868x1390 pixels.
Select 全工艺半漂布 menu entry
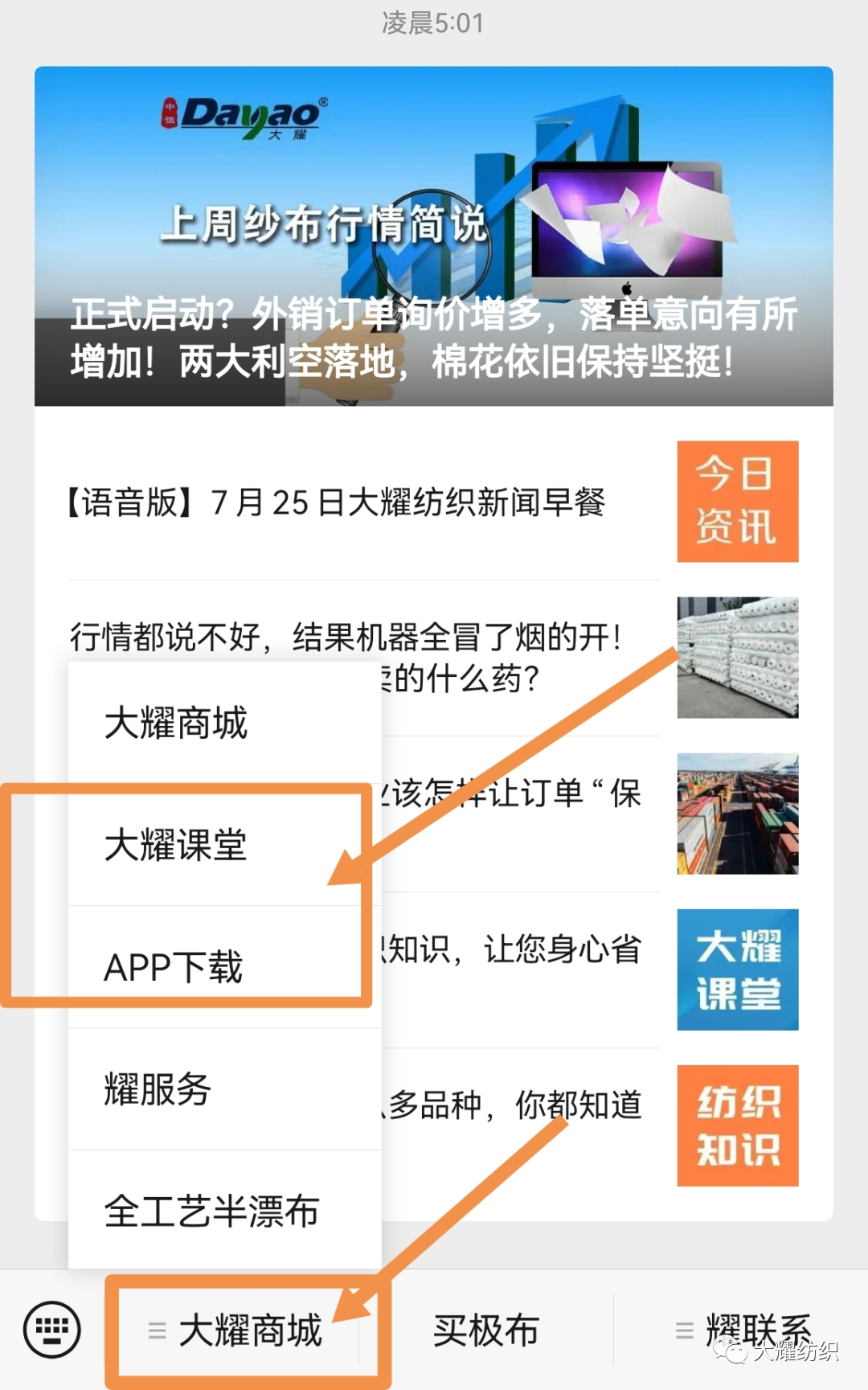224,1211
